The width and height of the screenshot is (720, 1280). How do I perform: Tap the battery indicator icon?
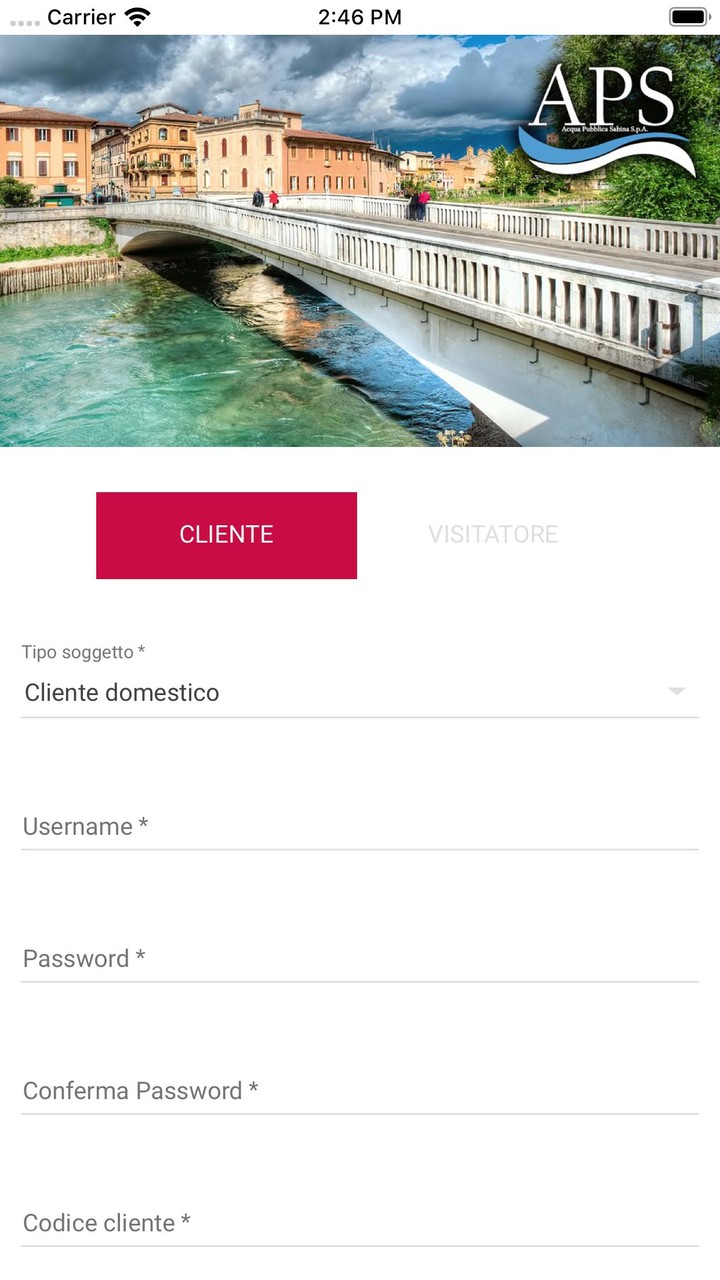(x=688, y=16)
